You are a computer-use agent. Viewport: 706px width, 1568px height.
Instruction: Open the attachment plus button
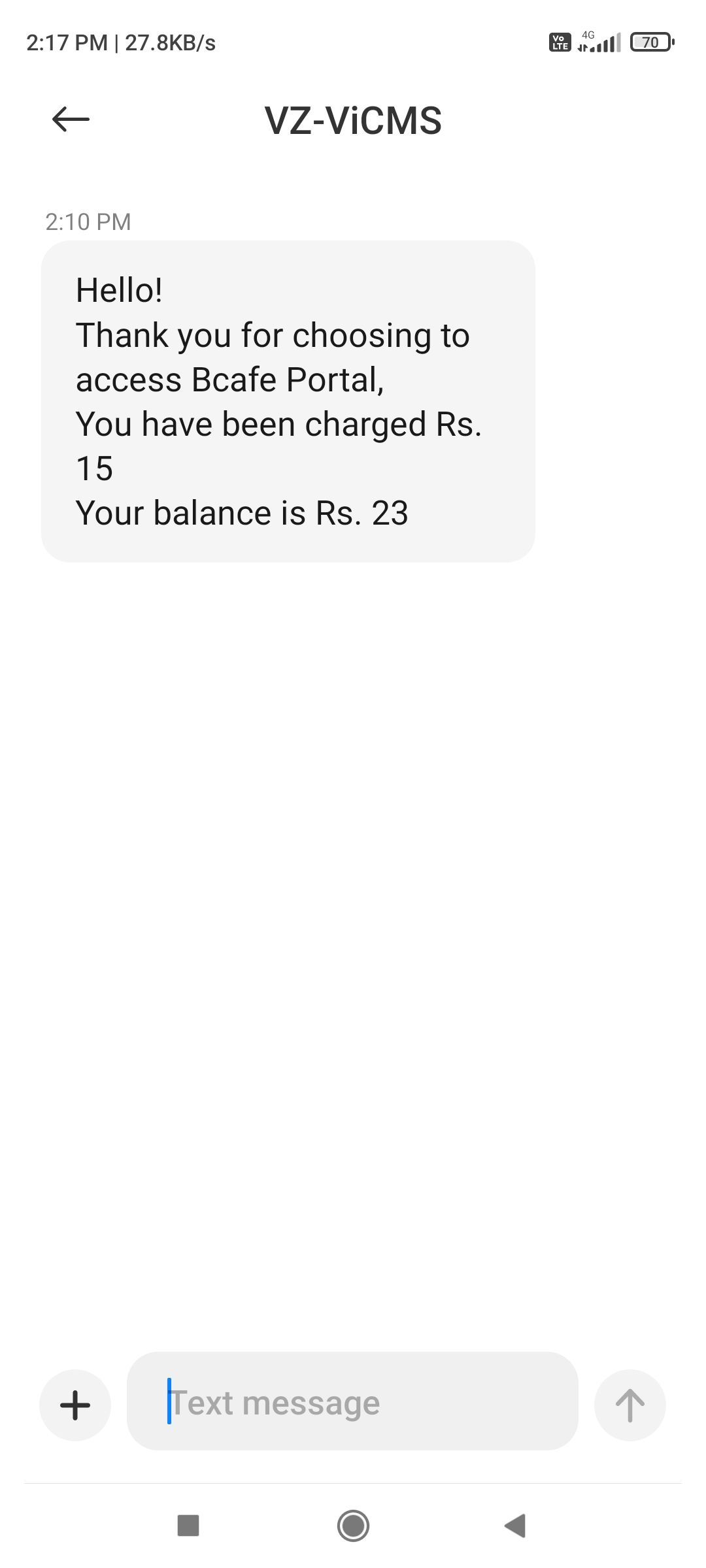(x=75, y=1405)
